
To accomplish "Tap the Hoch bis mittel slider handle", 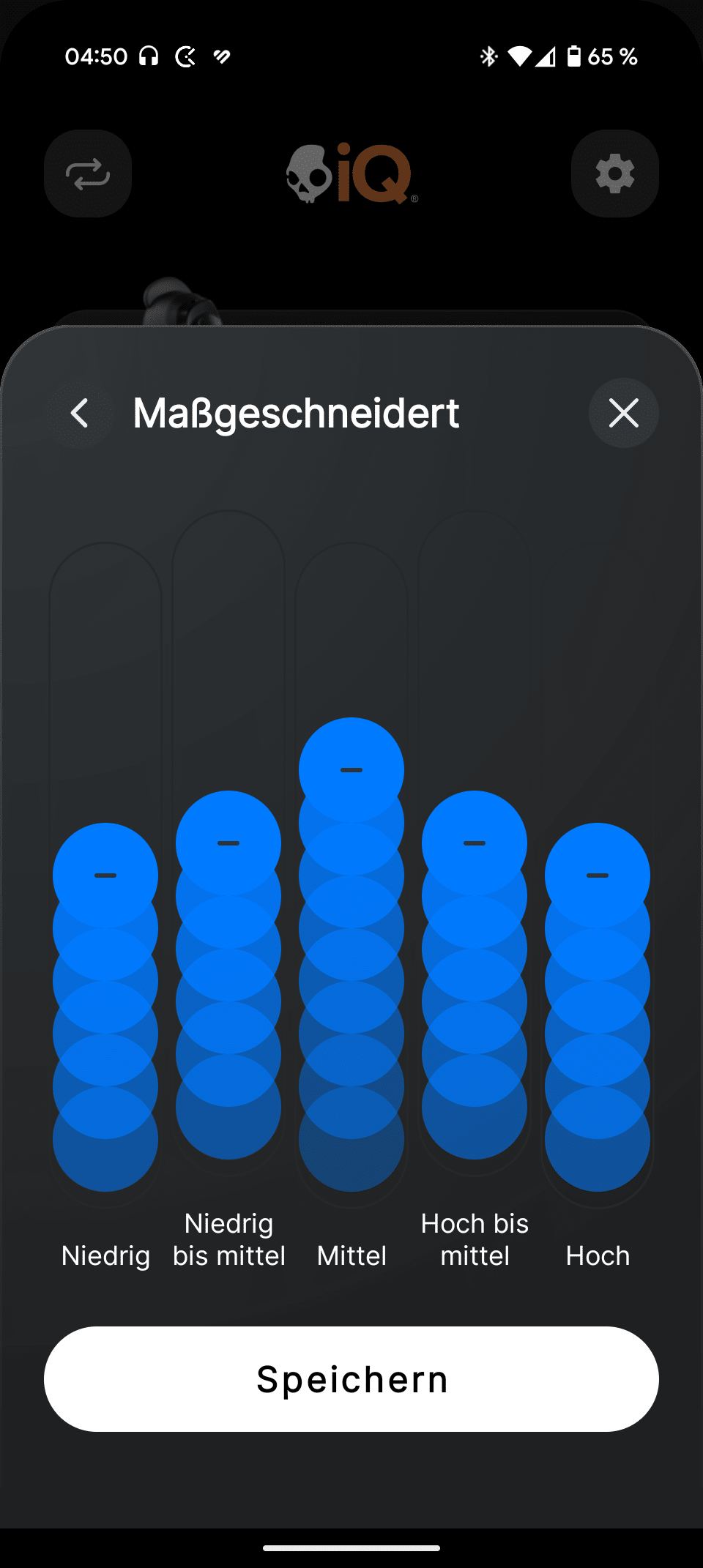I will pos(475,843).
